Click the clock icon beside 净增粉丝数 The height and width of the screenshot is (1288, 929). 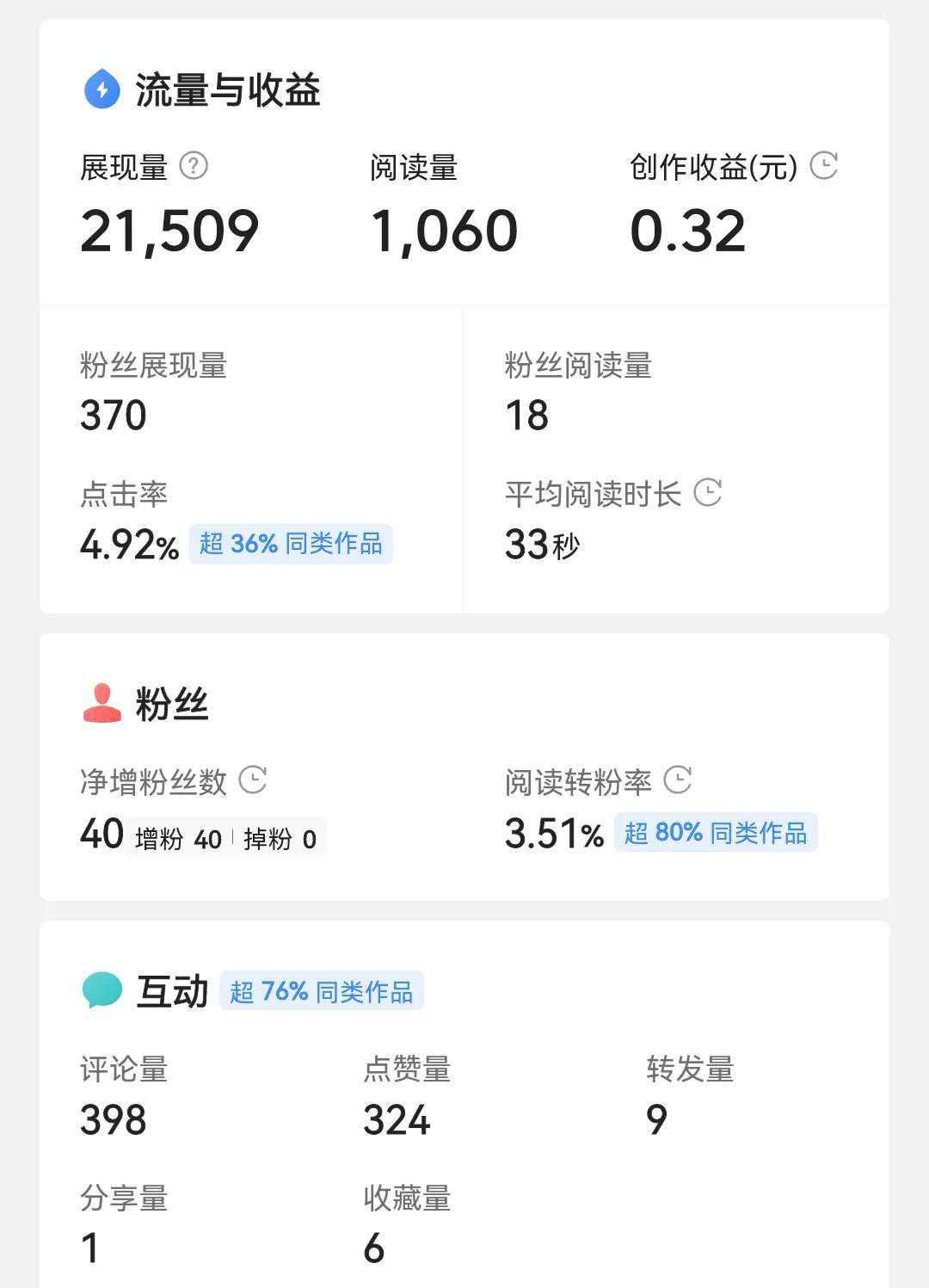tap(253, 779)
